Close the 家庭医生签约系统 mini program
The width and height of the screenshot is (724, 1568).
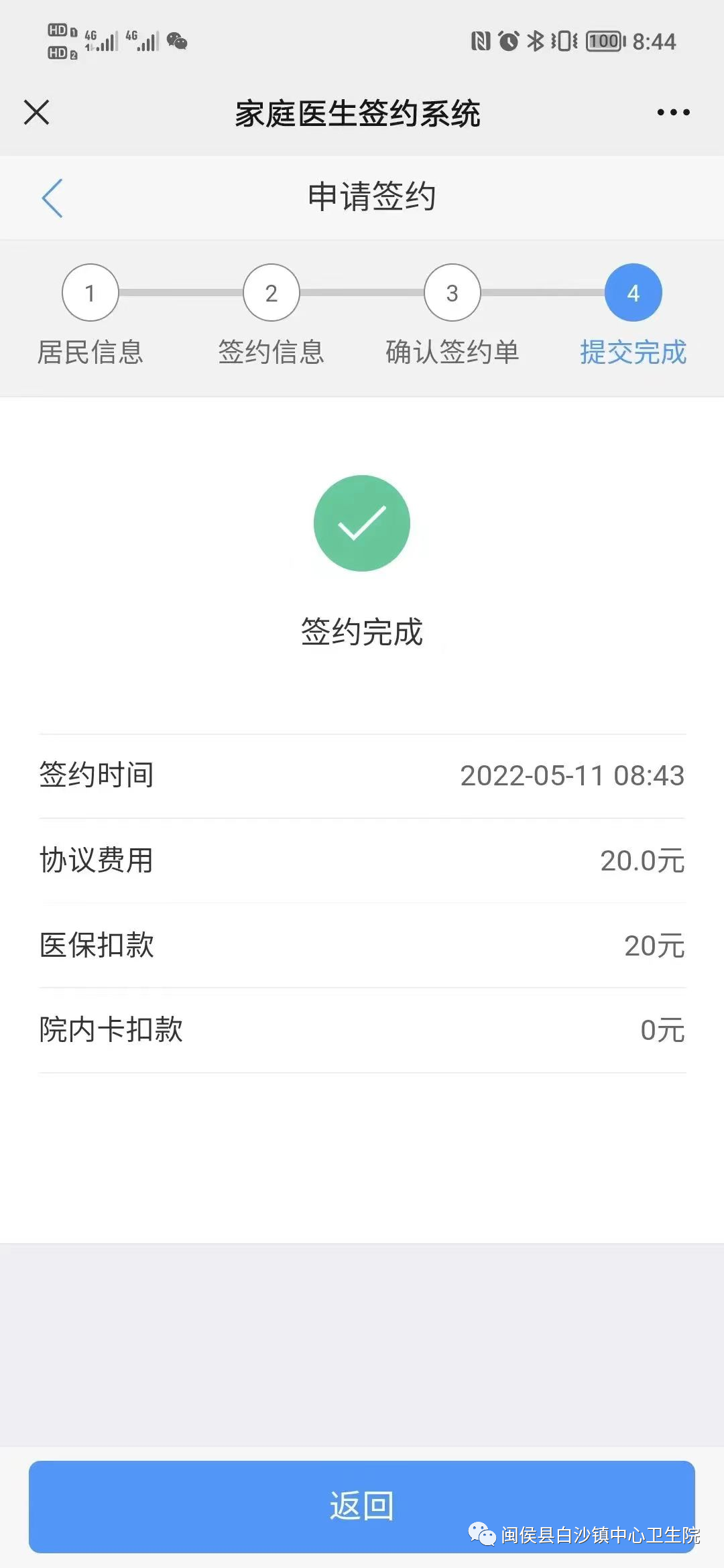click(37, 112)
